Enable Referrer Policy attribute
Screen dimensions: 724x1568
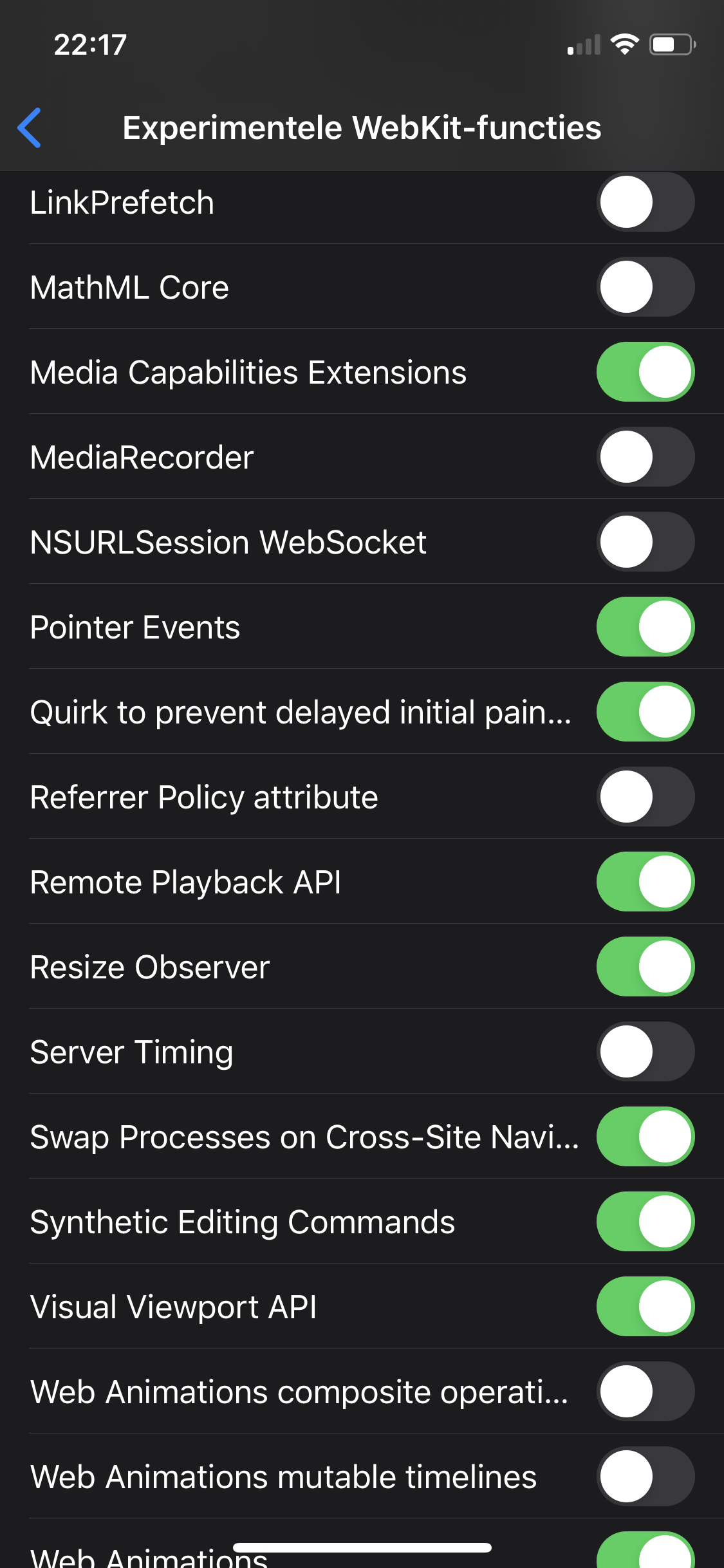pos(645,797)
